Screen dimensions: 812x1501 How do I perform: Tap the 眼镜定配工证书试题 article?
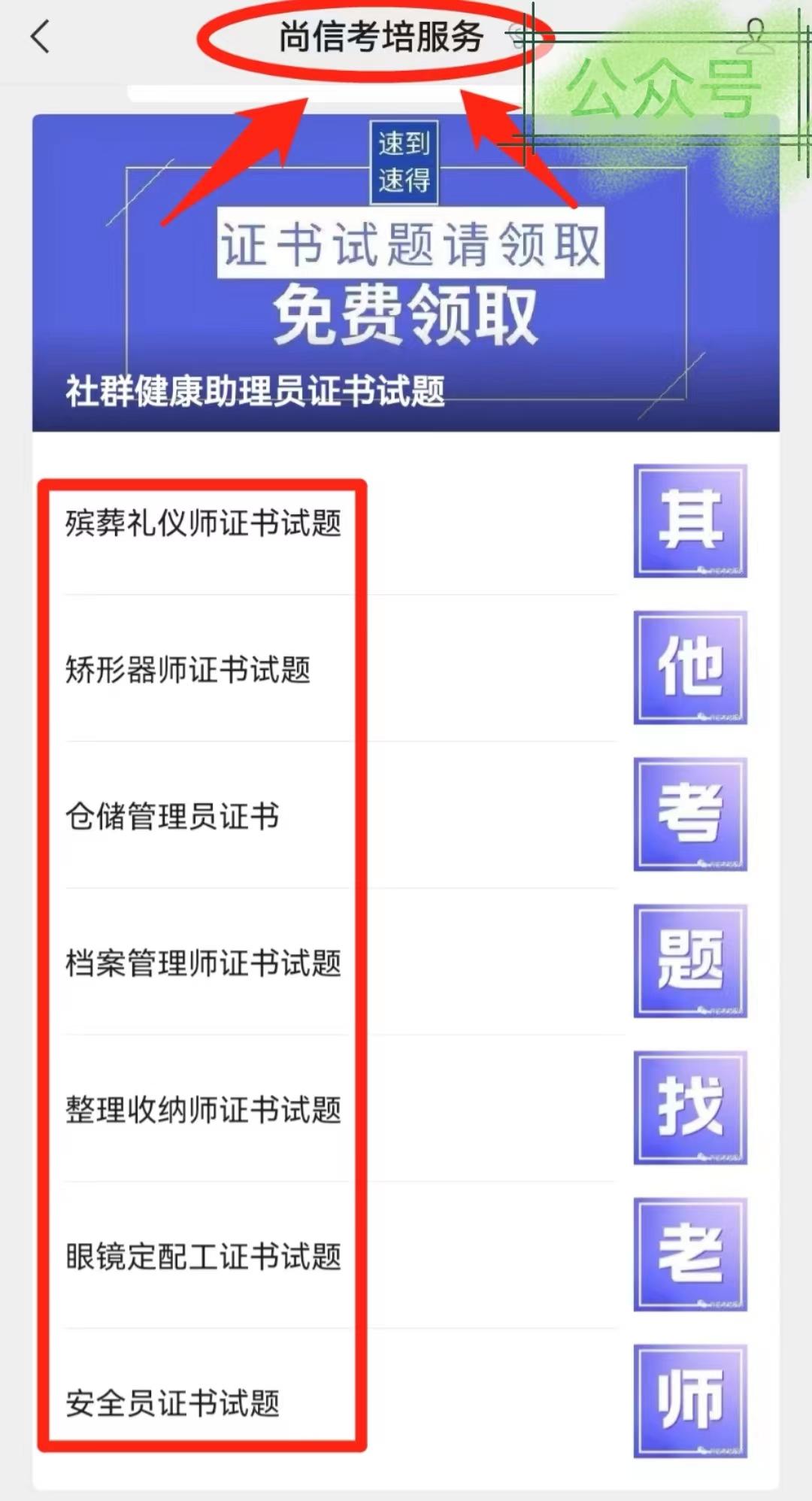tap(203, 1257)
